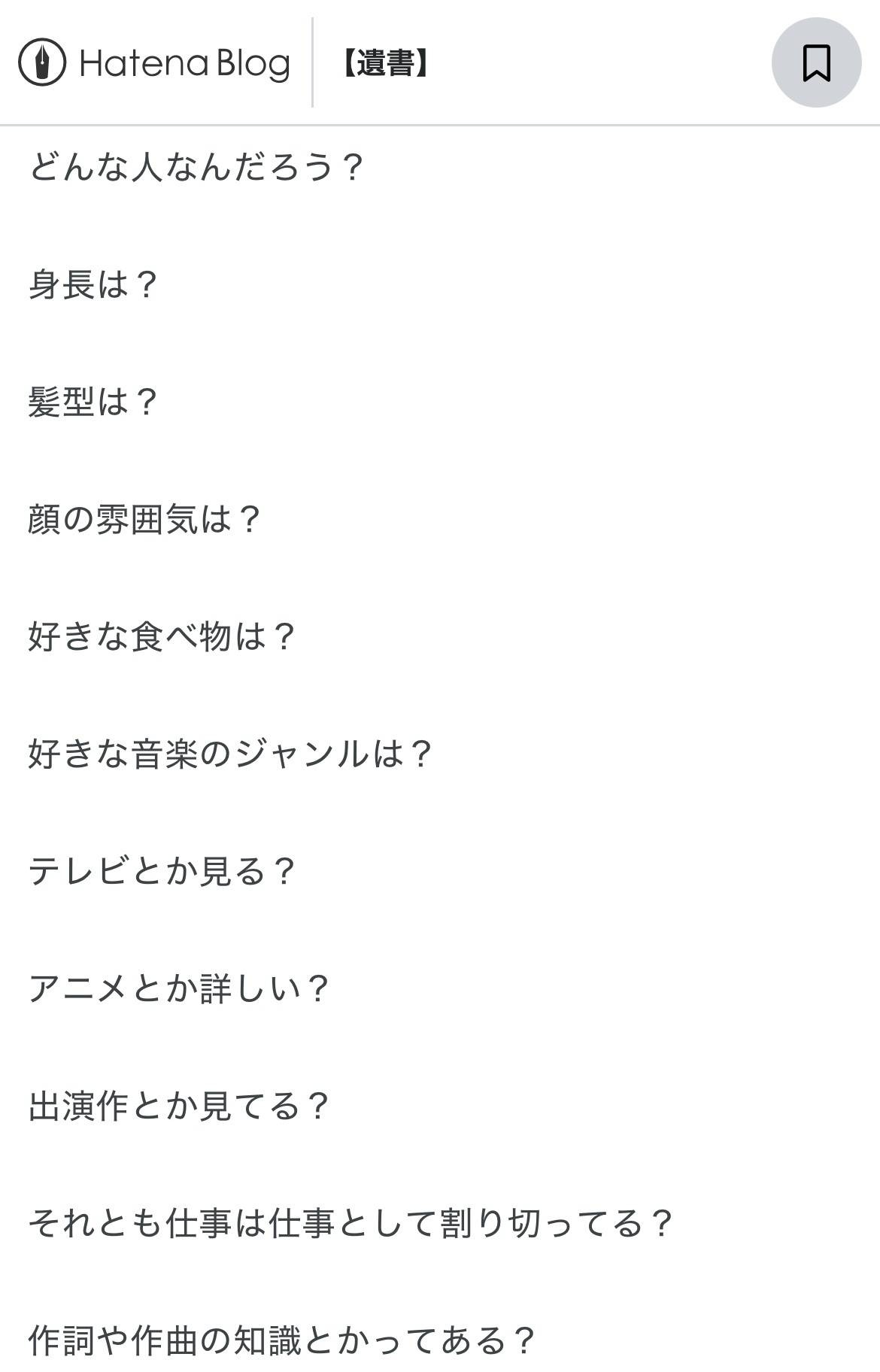Click the text 身長は？
Viewport: 880px width, 1372px height.
tap(92, 284)
